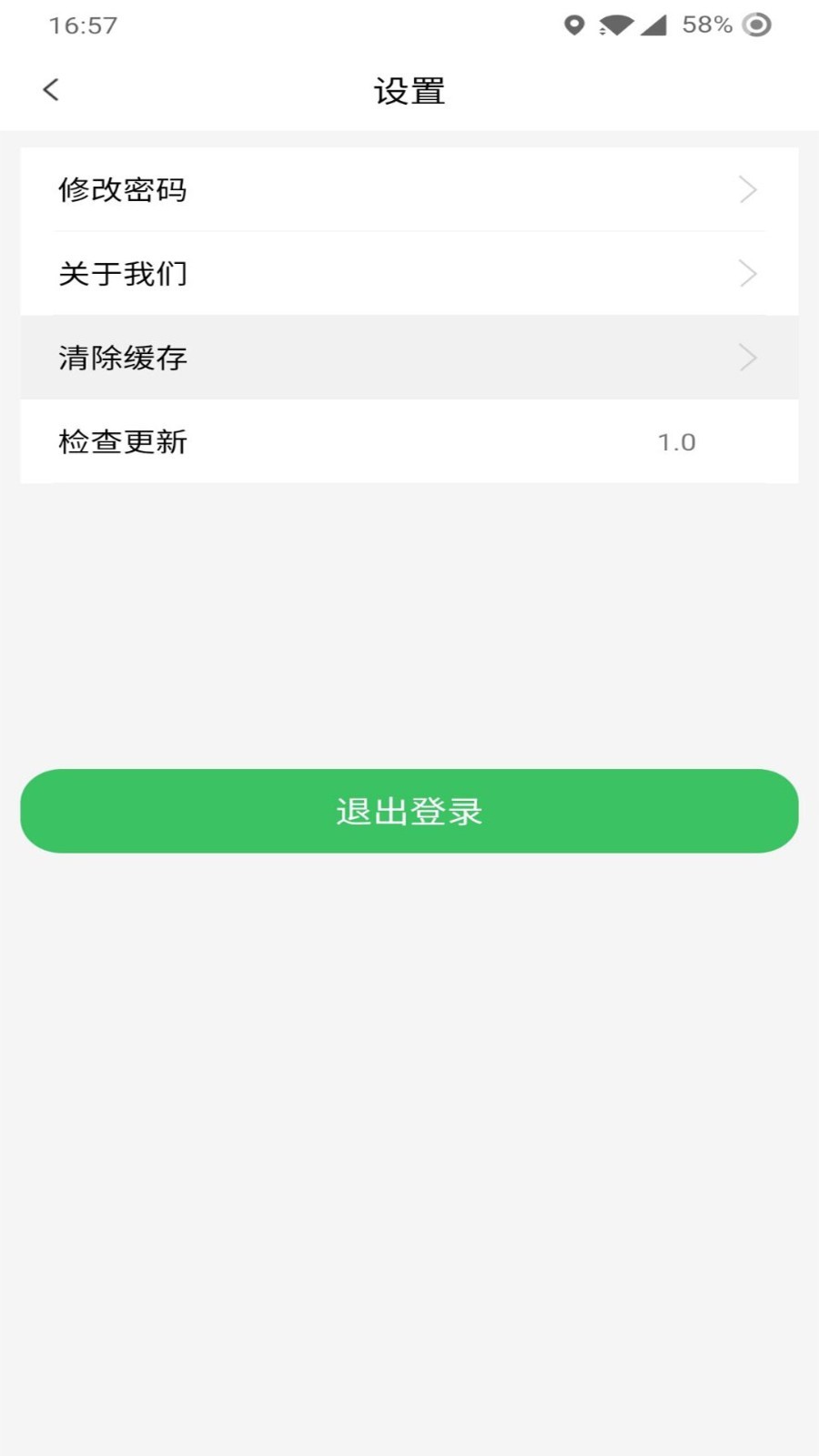819x1456 pixels.
Task: Tap the cellular signal icon
Action: click(653, 25)
